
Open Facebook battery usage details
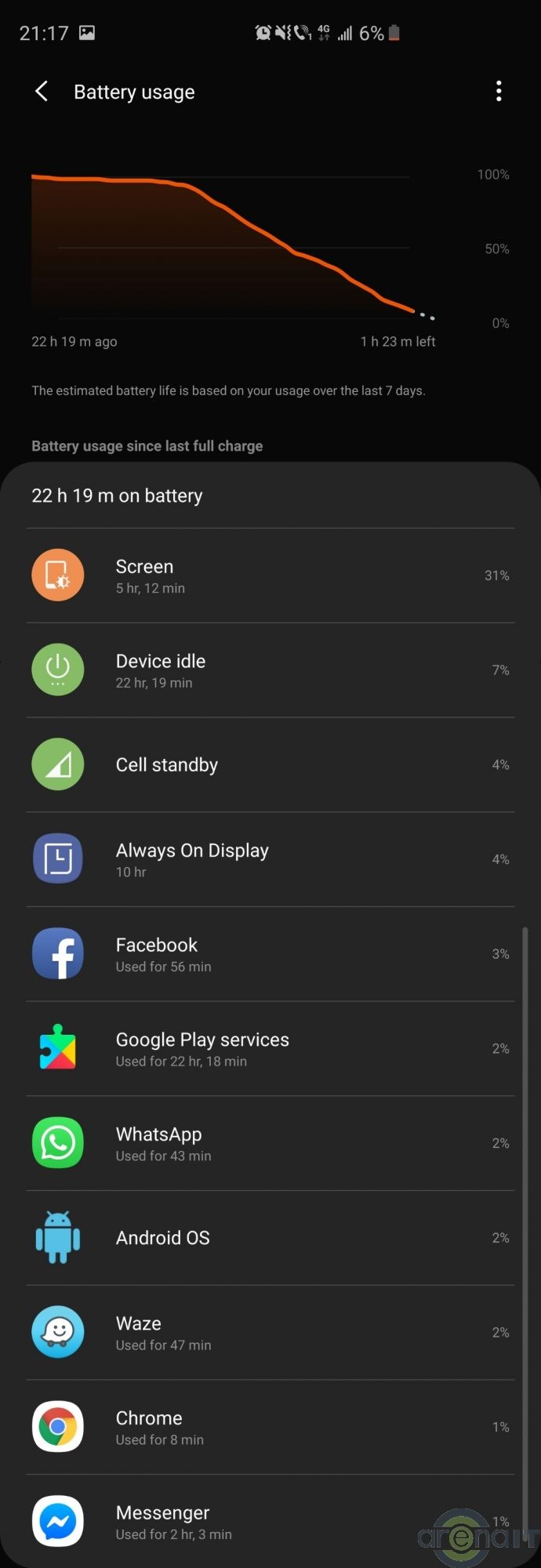coord(270,954)
